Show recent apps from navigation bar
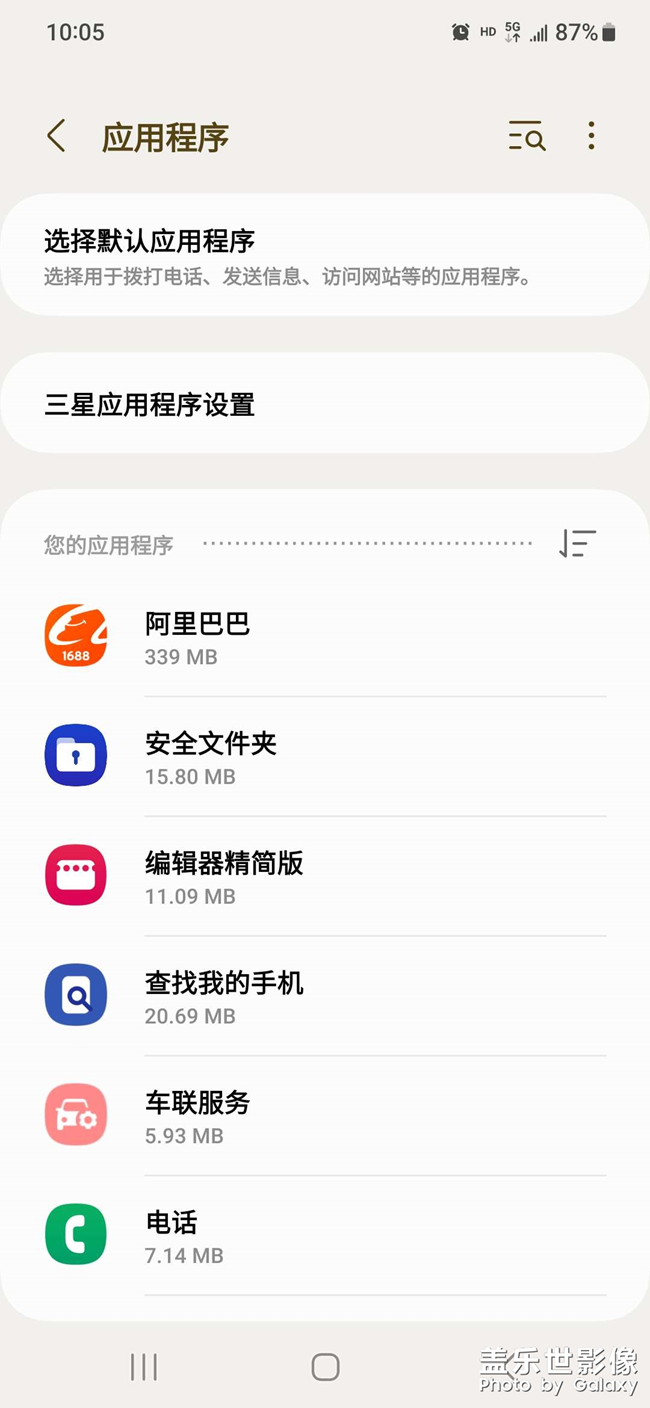This screenshot has height=1408, width=650. point(144,1367)
